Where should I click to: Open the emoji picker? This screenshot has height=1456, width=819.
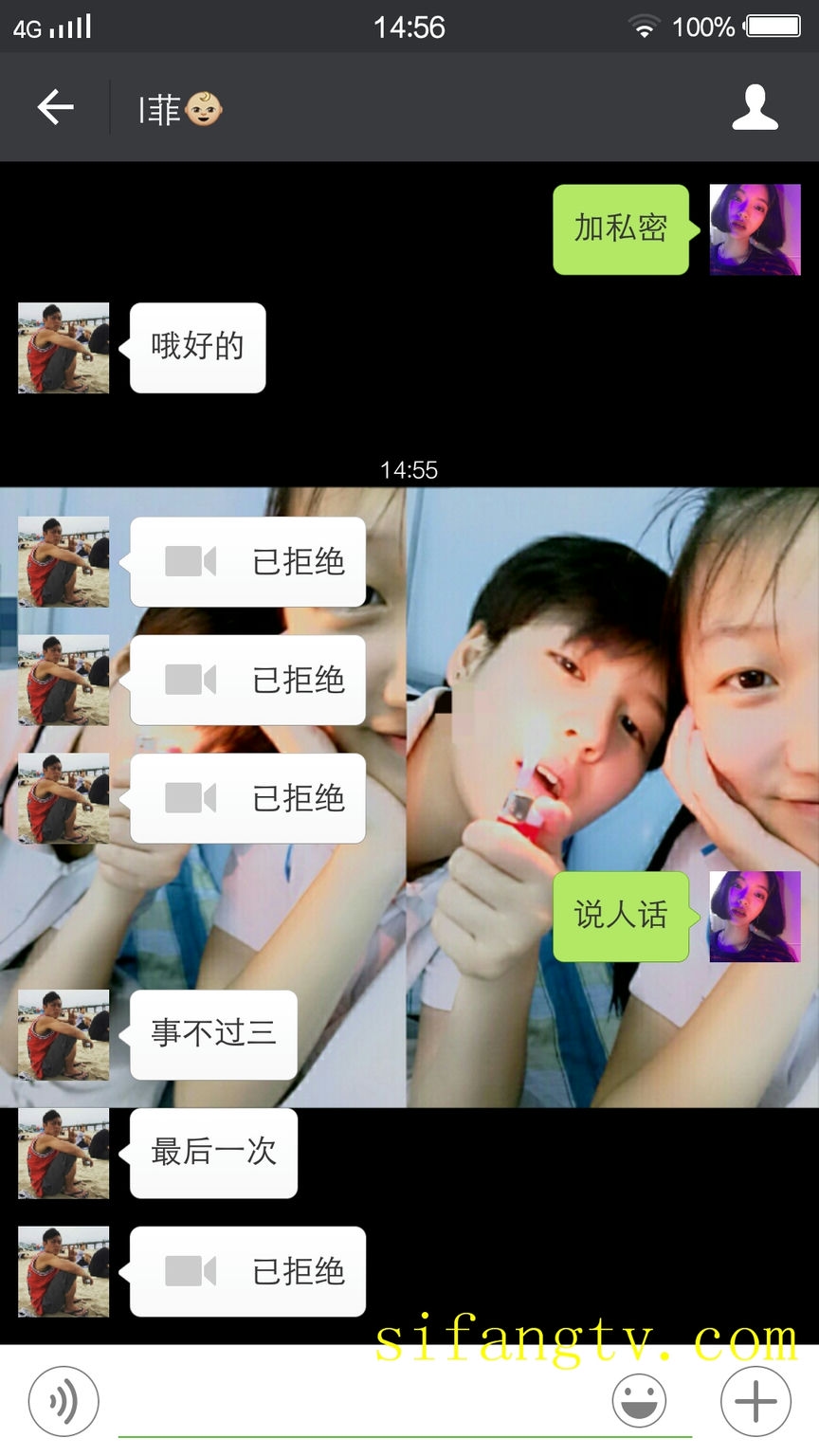pos(639,1400)
